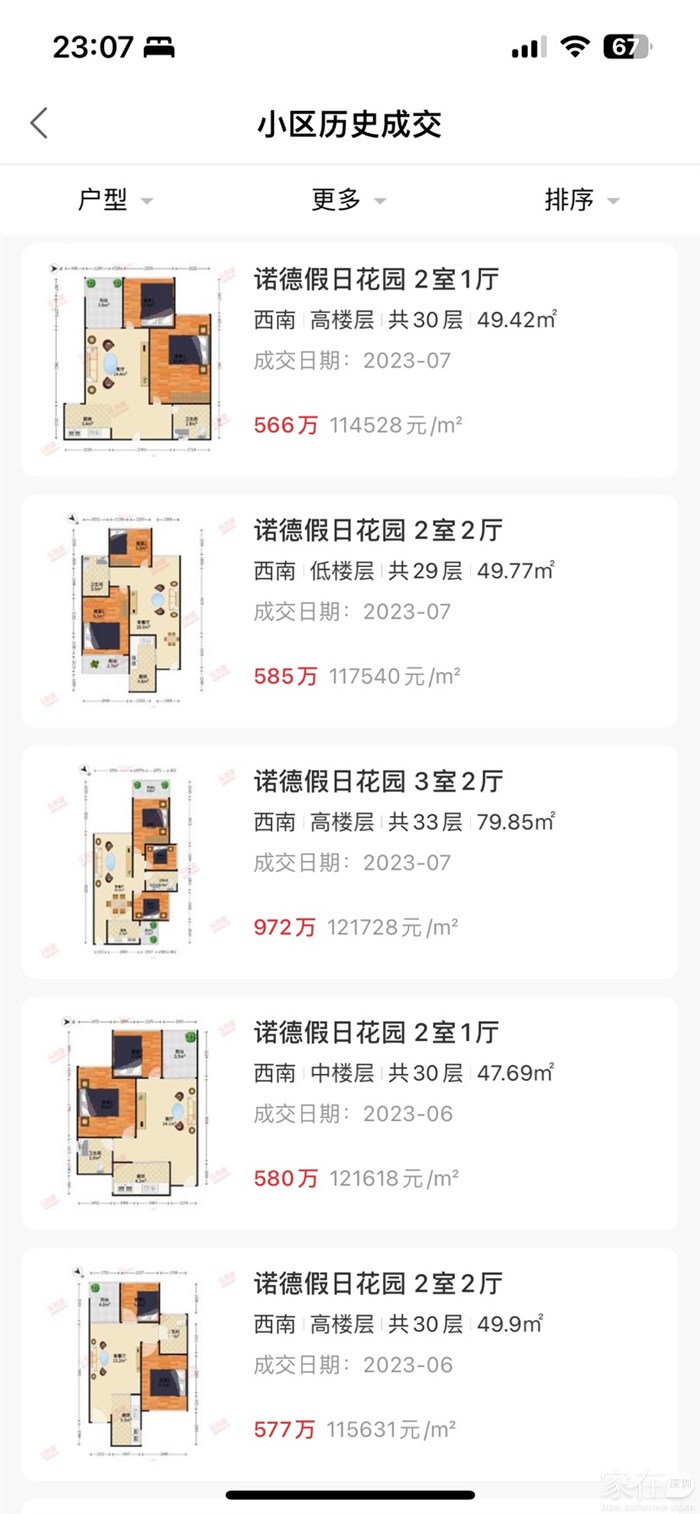This screenshot has width=700, height=1514.
Task: Open the 更多 filter dropdown
Action: point(348,200)
